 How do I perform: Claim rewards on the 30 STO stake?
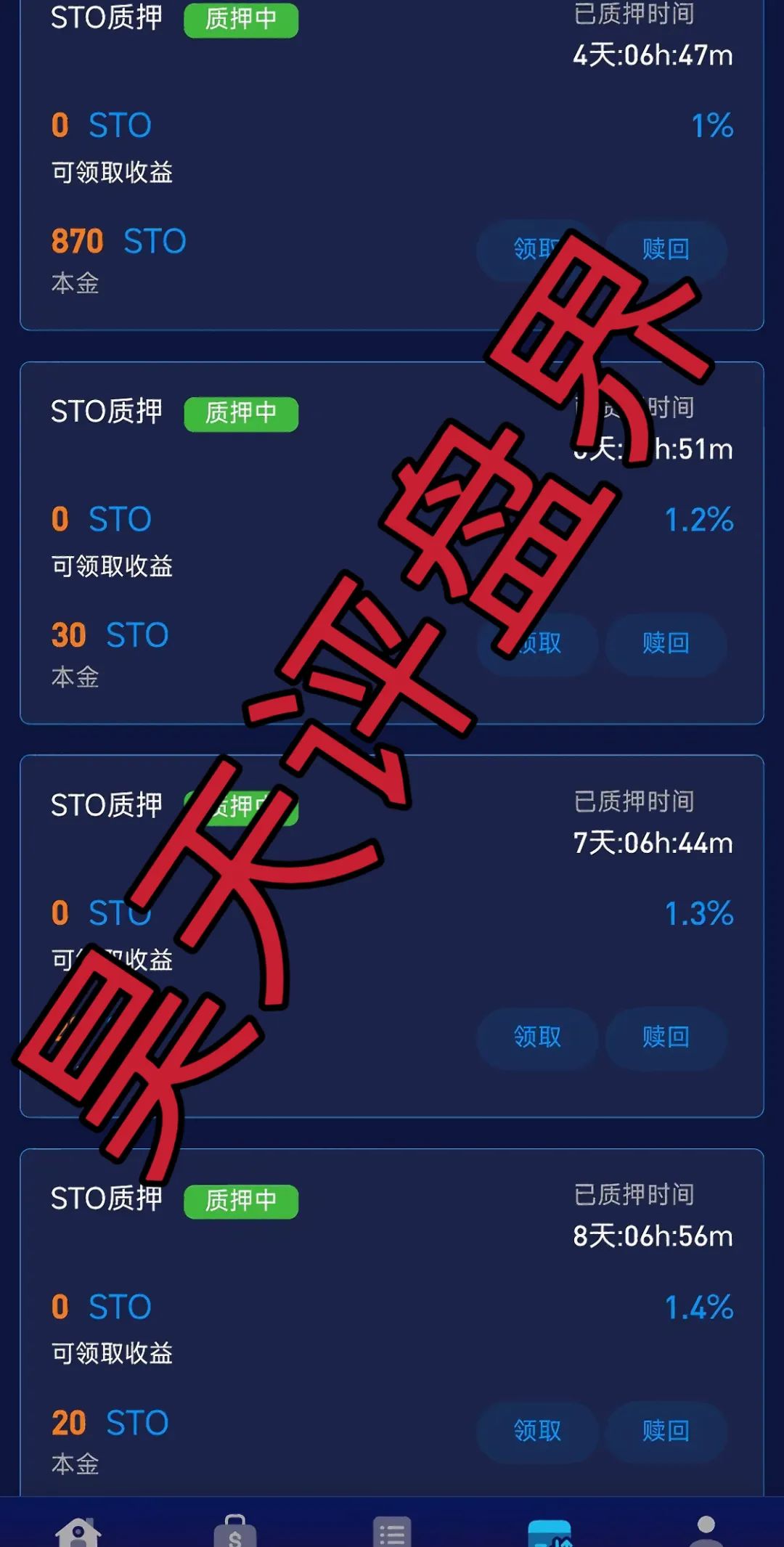(x=537, y=644)
